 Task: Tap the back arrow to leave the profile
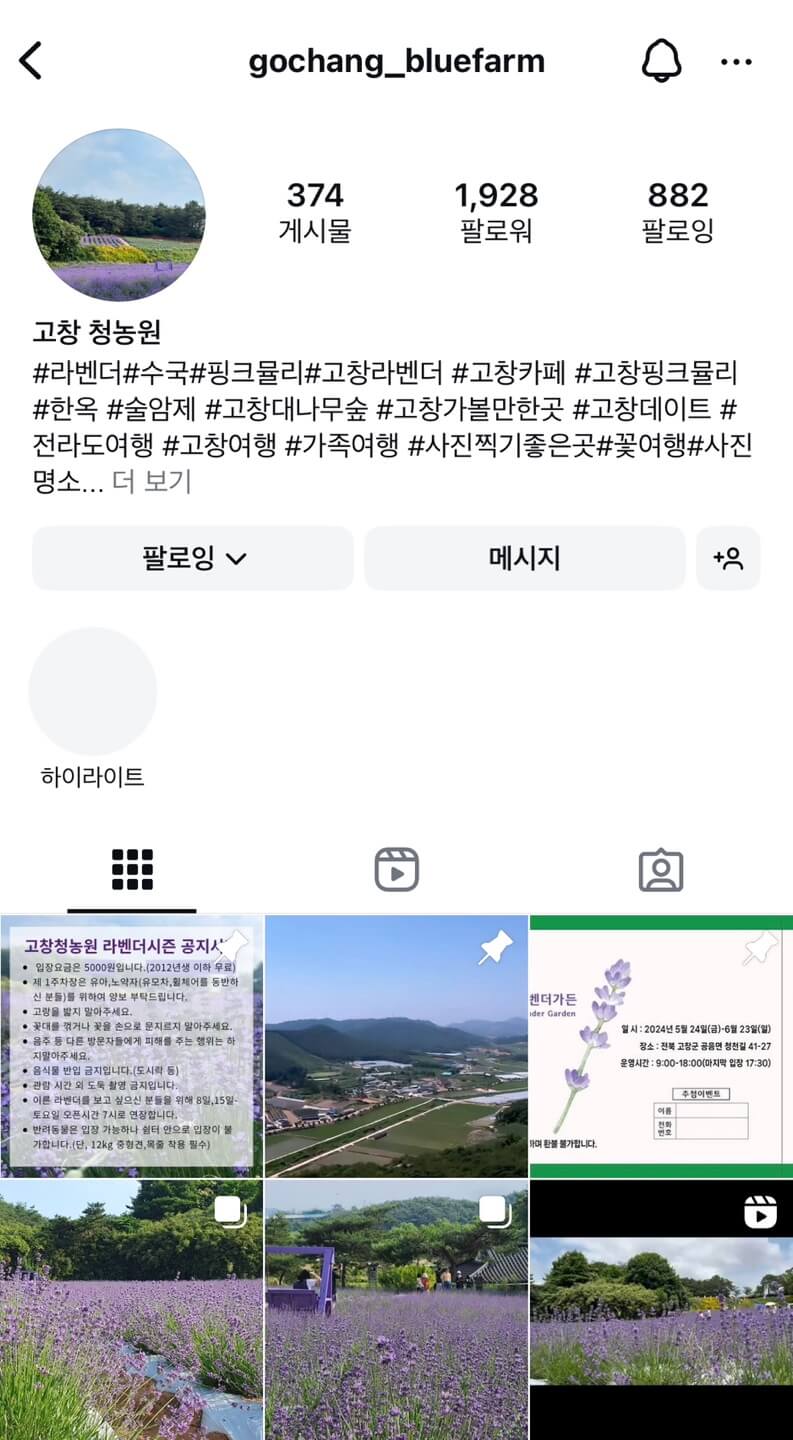click(32, 60)
